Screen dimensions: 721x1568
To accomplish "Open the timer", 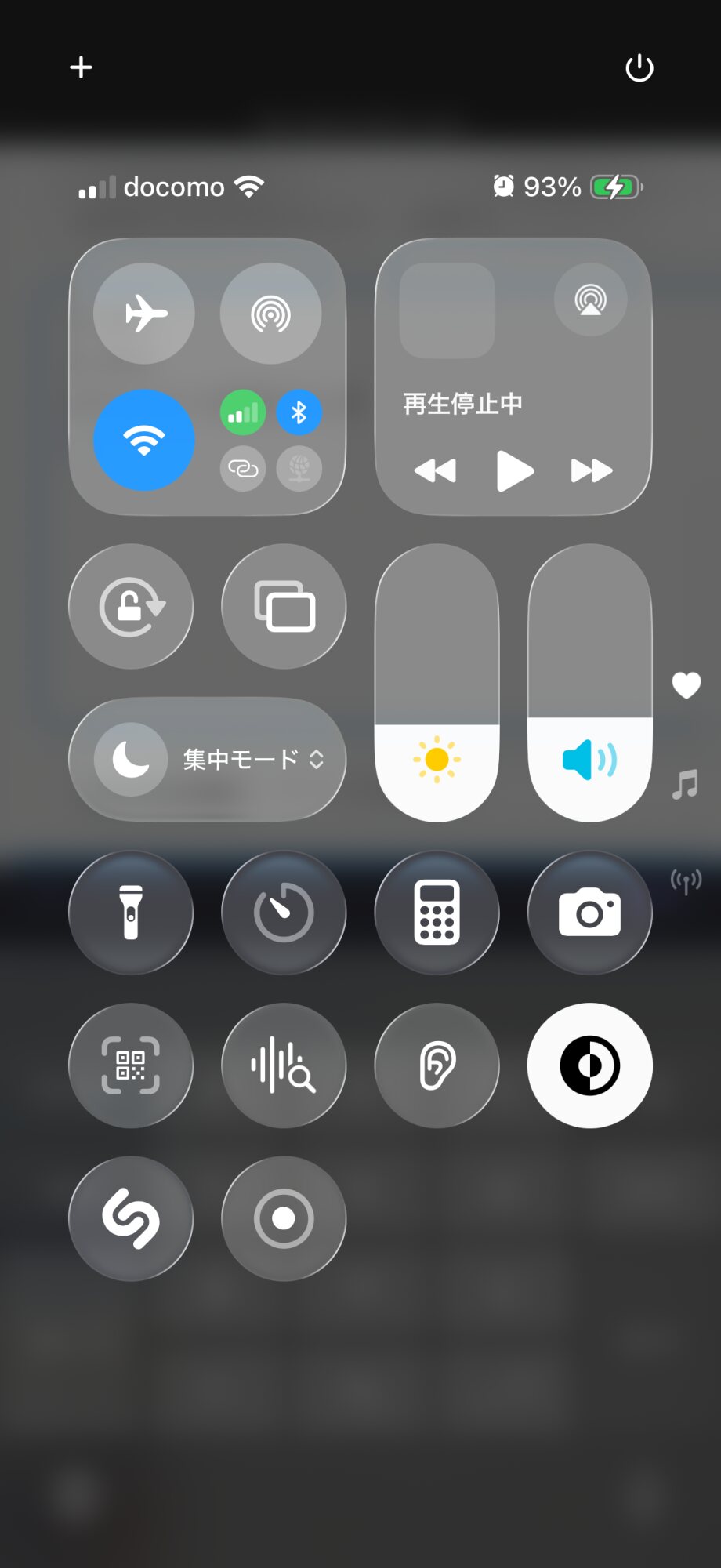I will click(x=284, y=912).
